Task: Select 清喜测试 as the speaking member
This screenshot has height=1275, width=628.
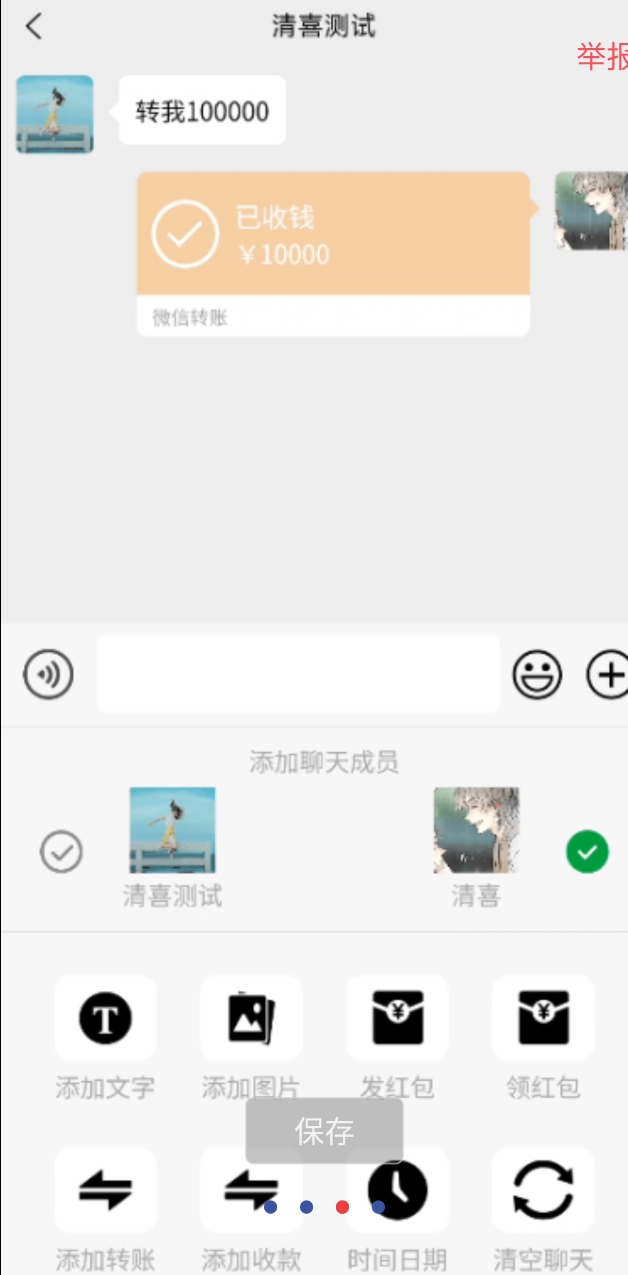Action: (61, 852)
